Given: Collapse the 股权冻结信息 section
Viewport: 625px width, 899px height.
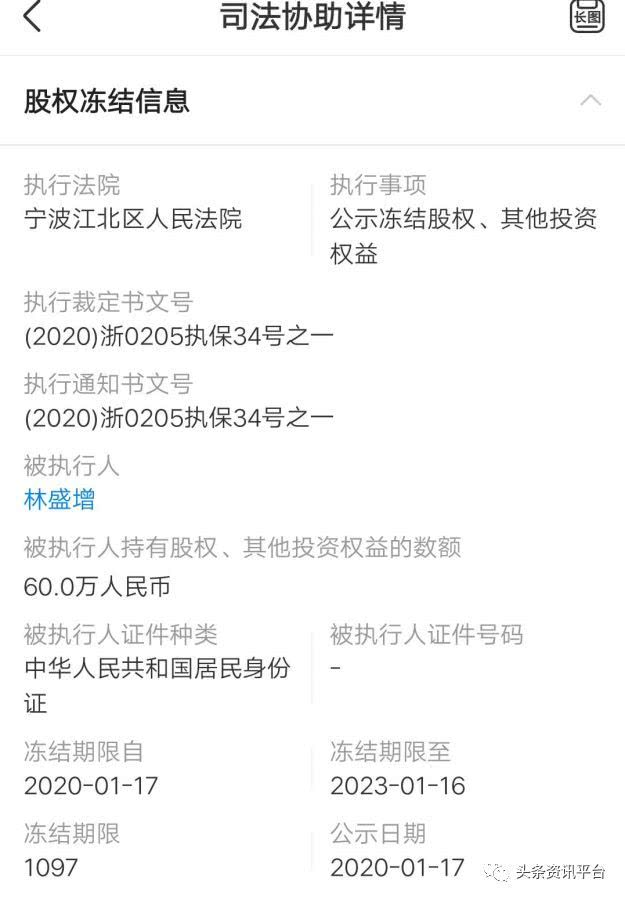Looking at the screenshot, I should click(590, 100).
